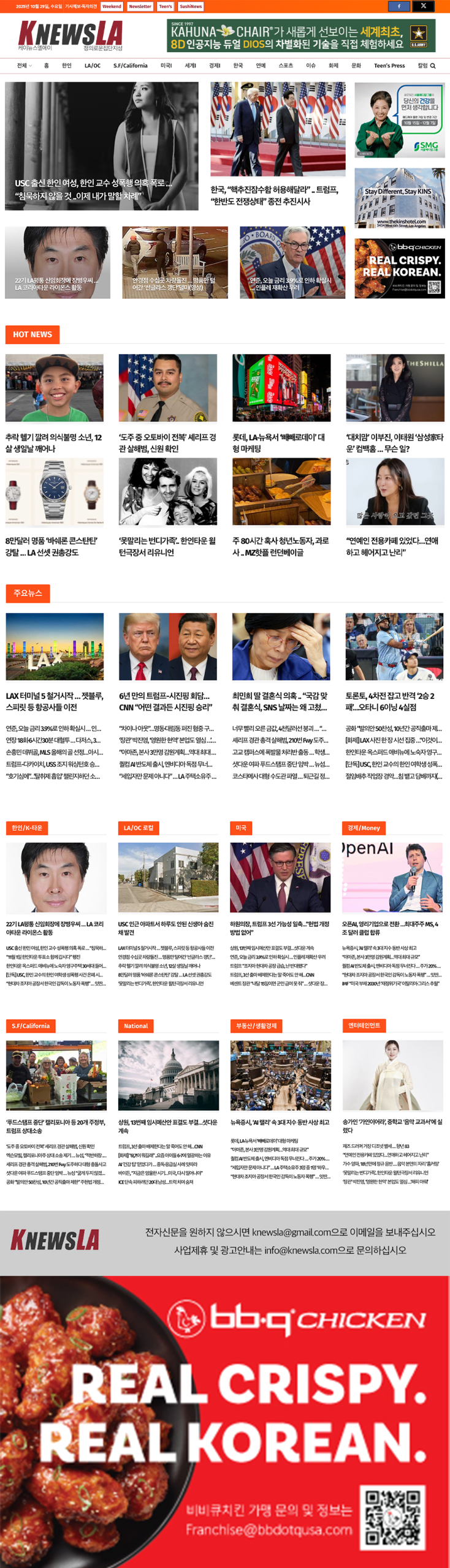Image resolution: width=450 pixels, height=1568 pixels.
Task: Select S.F/California in the navigation
Action: [x=131, y=66]
